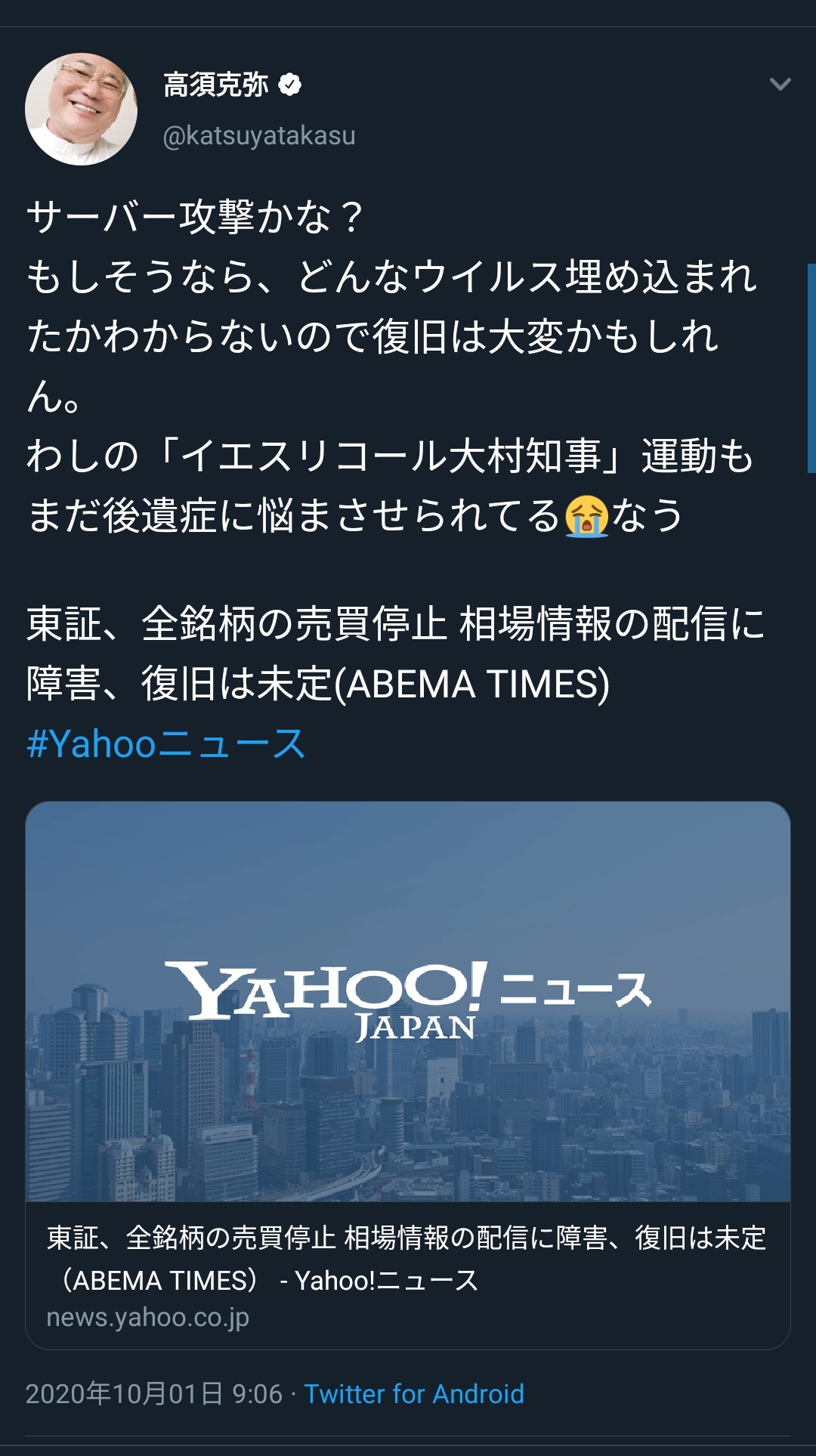The image size is (816, 1456).
Task: Open the tweet options dropdown arrow
Action: coord(780,84)
